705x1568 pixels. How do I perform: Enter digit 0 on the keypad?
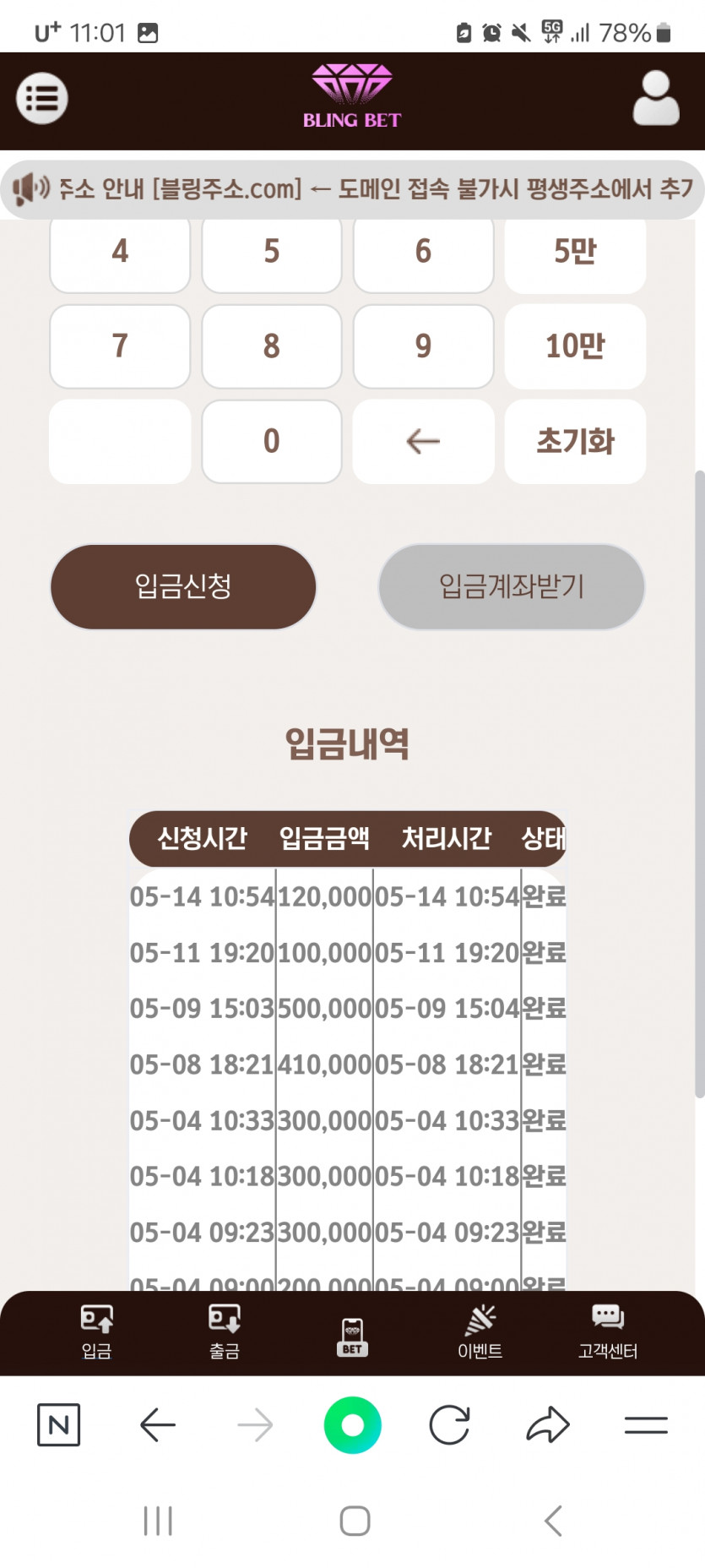pyautogui.click(x=272, y=441)
